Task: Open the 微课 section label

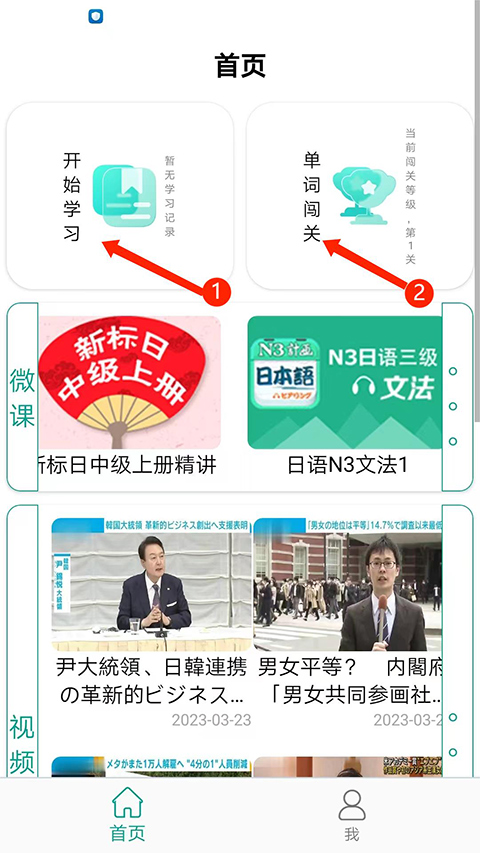Action: click(x=22, y=397)
